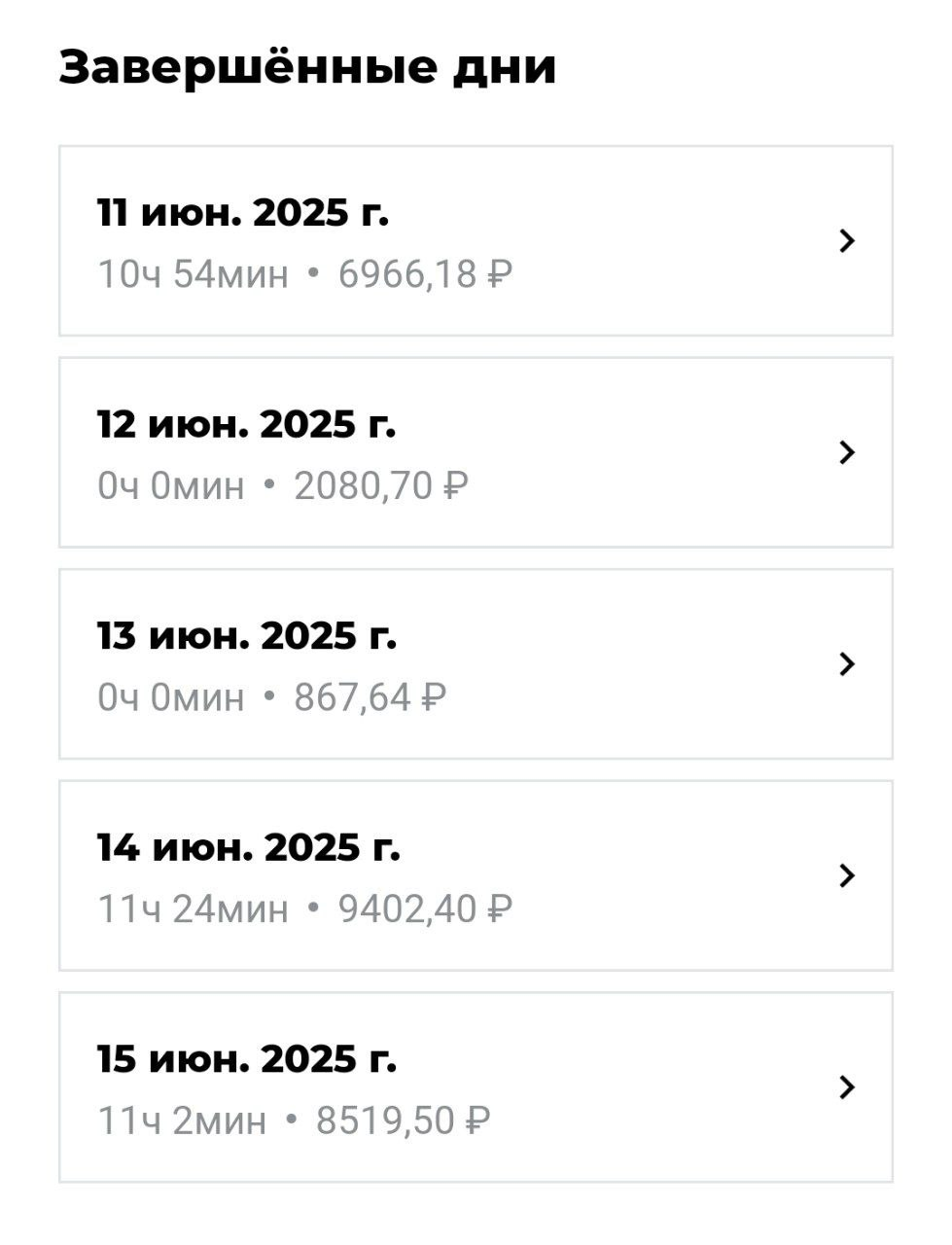This screenshot has height=1245, width=952.
Task: Select the 13 июн. 2025 г. row
Action: [x=475, y=664]
